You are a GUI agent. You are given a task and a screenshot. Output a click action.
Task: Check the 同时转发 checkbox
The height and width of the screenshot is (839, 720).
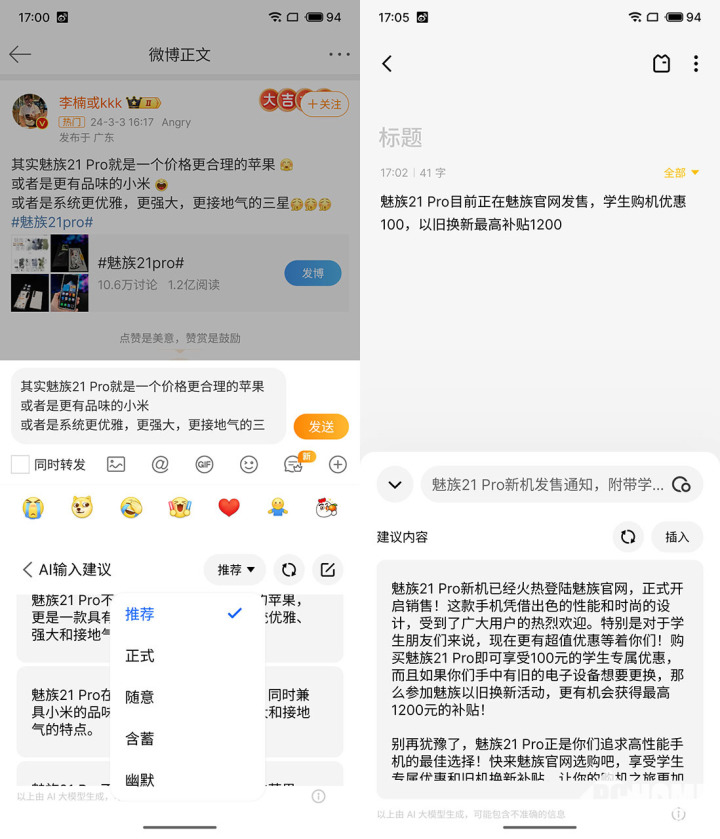click(20, 464)
